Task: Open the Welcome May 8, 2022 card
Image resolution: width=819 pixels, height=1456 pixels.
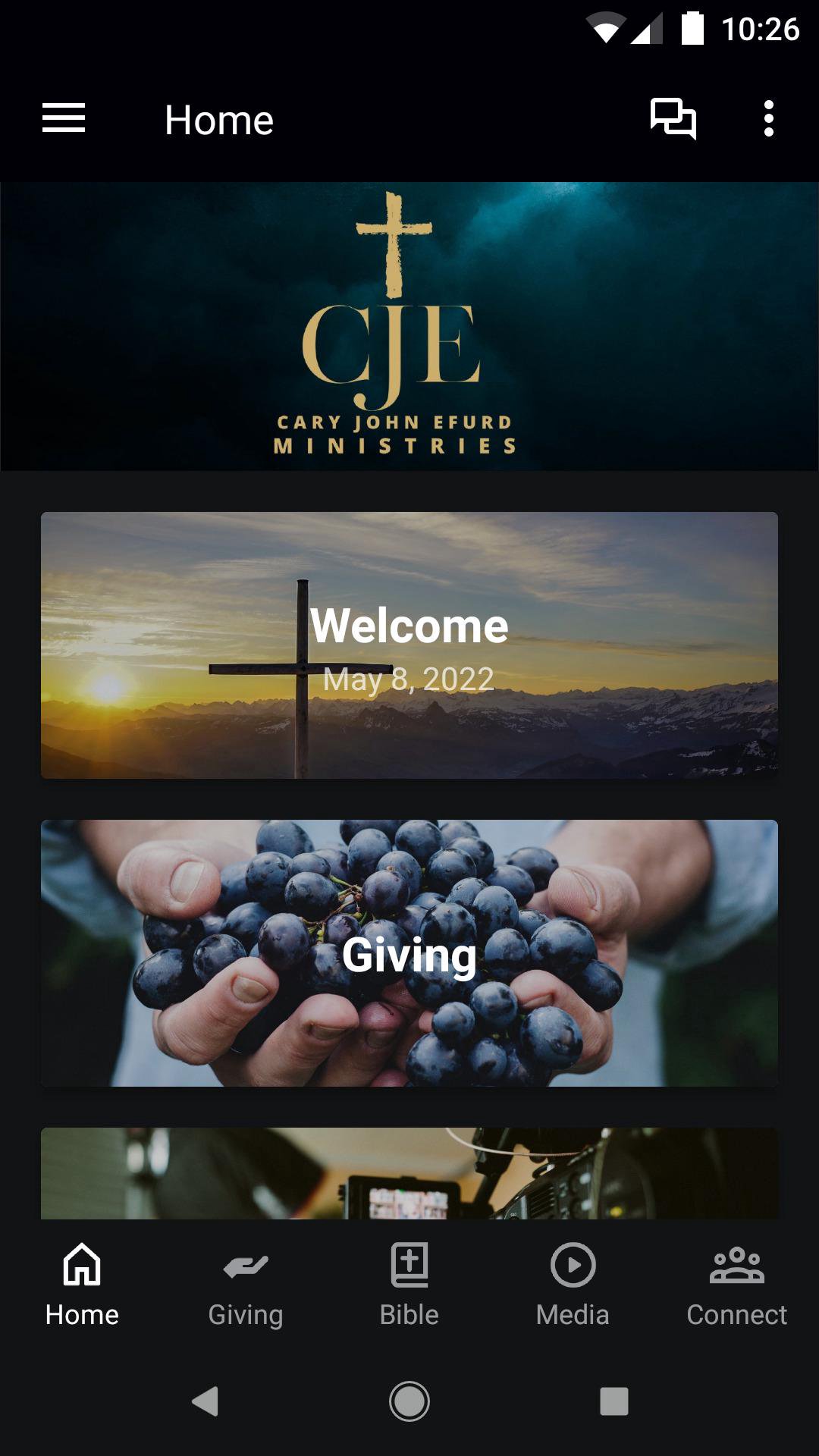Action: (x=409, y=645)
